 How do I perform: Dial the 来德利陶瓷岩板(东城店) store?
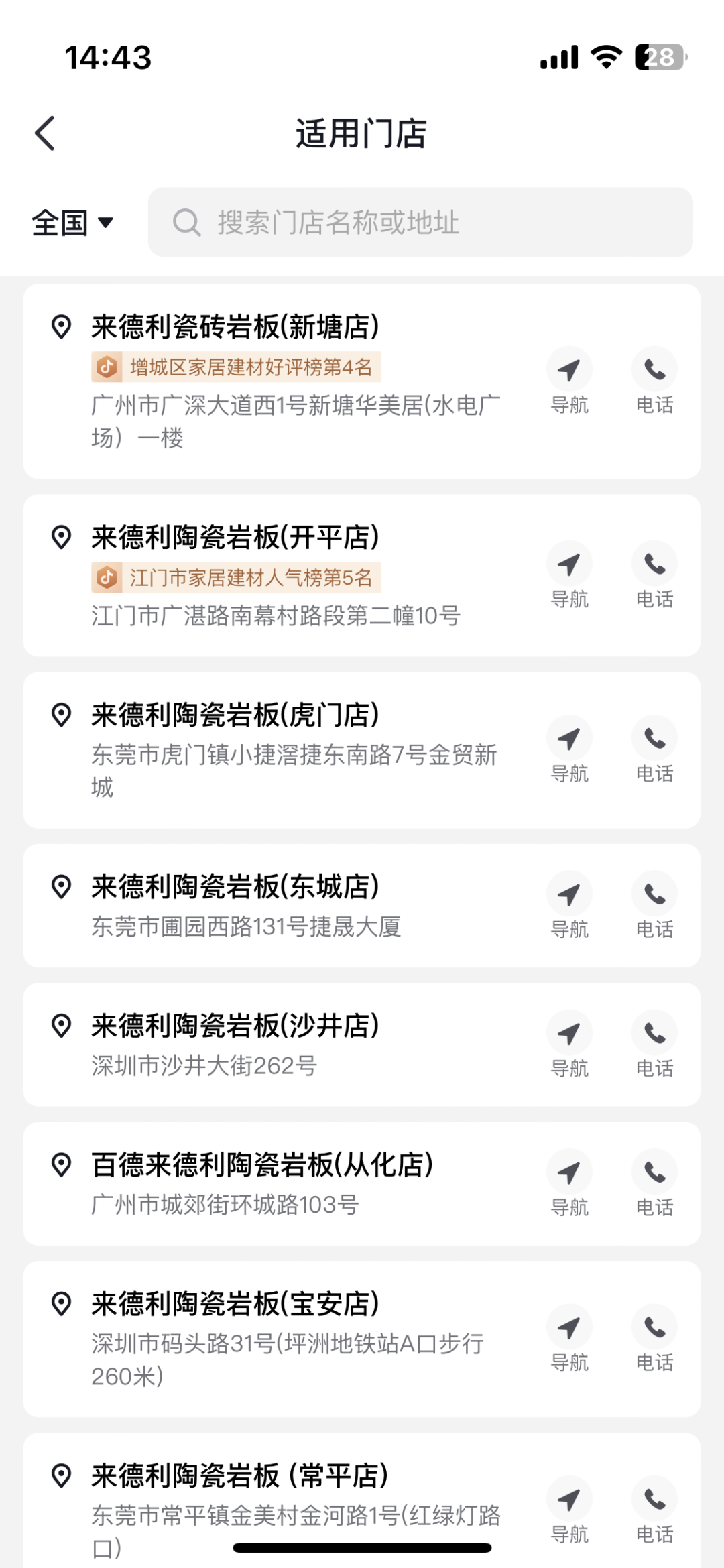click(654, 905)
